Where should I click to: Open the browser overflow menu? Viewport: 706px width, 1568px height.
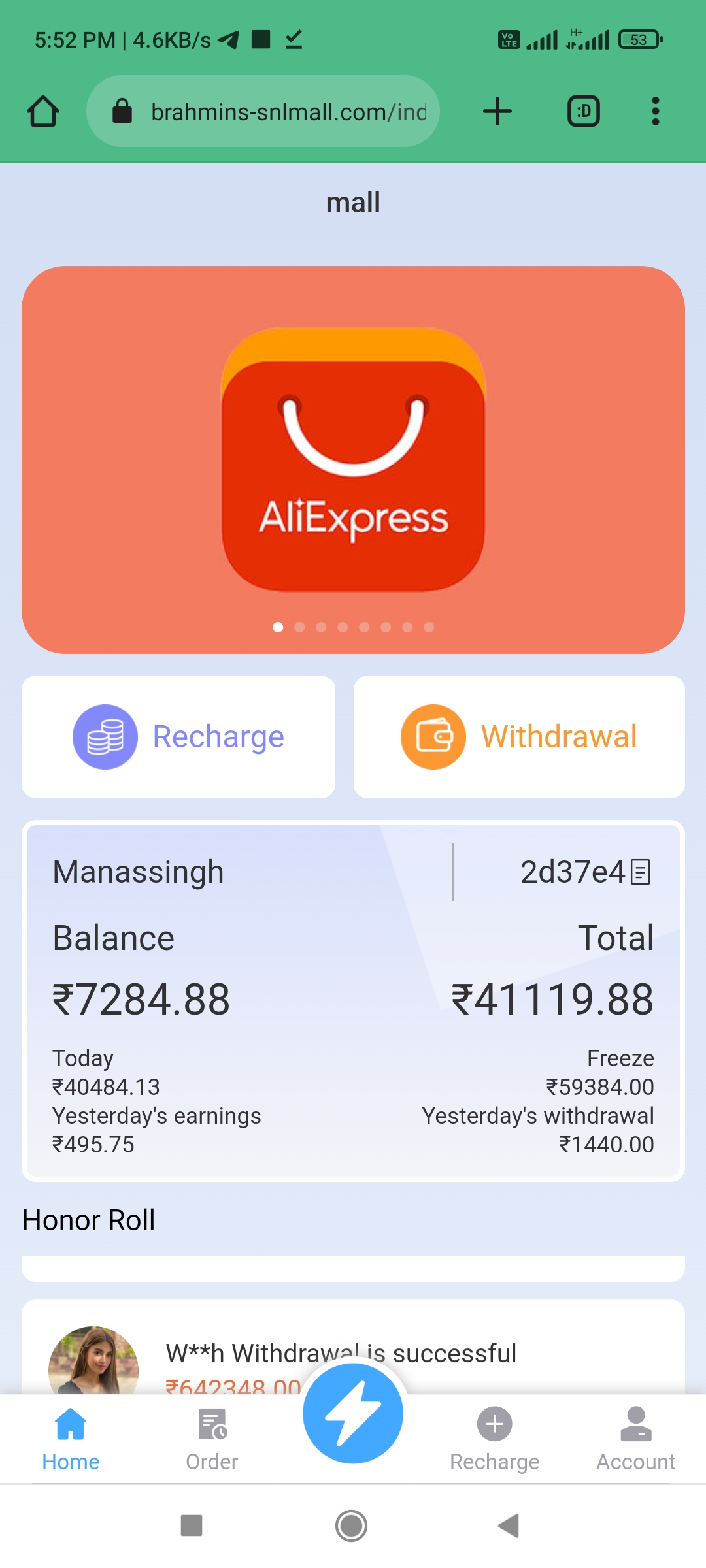[655, 111]
